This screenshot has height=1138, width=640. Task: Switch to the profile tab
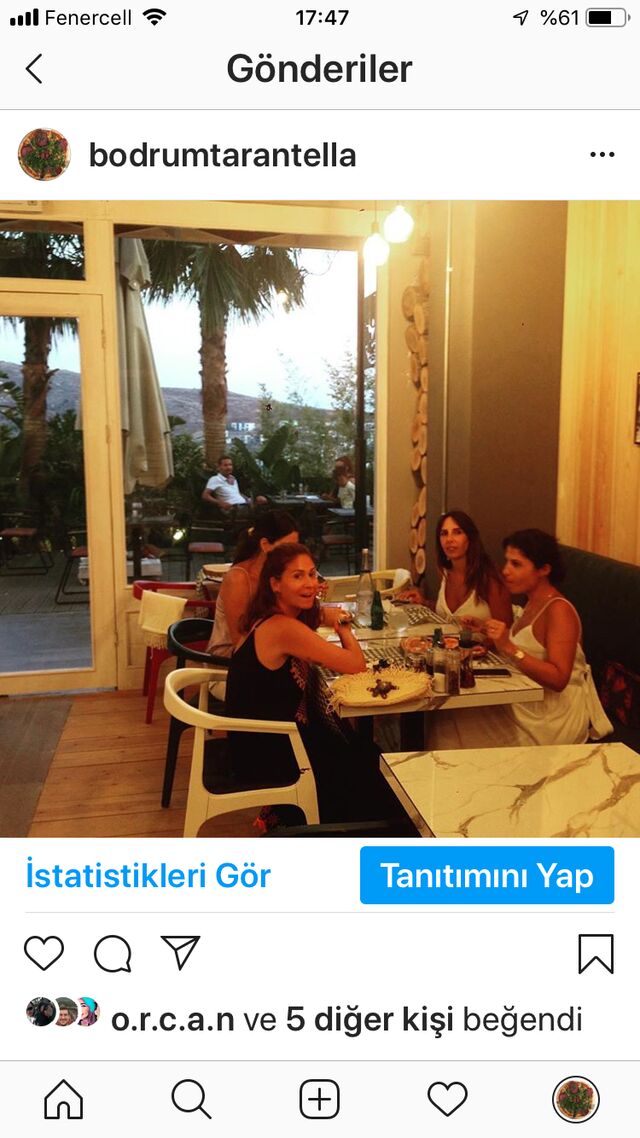click(575, 1100)
